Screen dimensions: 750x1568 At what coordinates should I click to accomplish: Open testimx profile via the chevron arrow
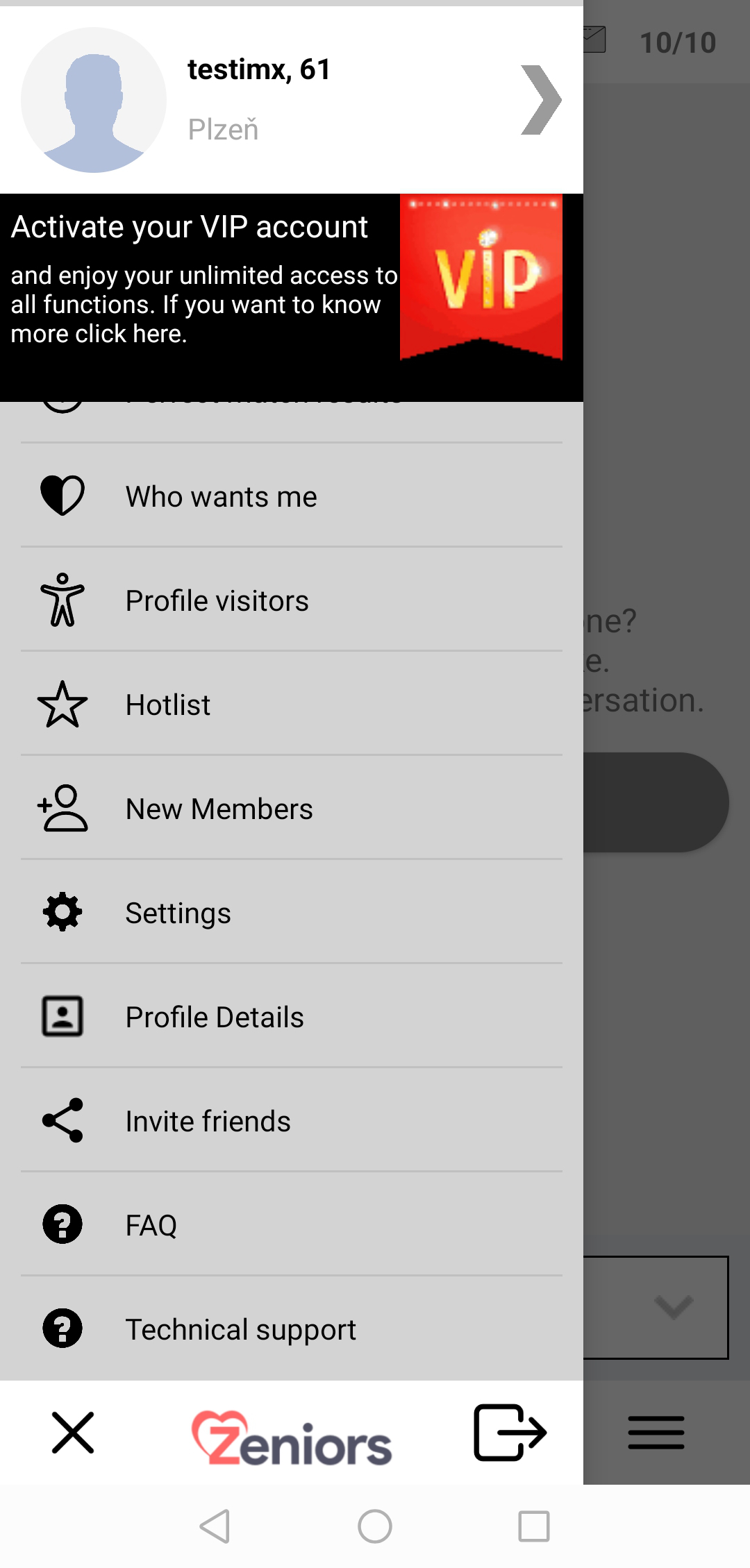pyautogui.click(x=541, y=100)
